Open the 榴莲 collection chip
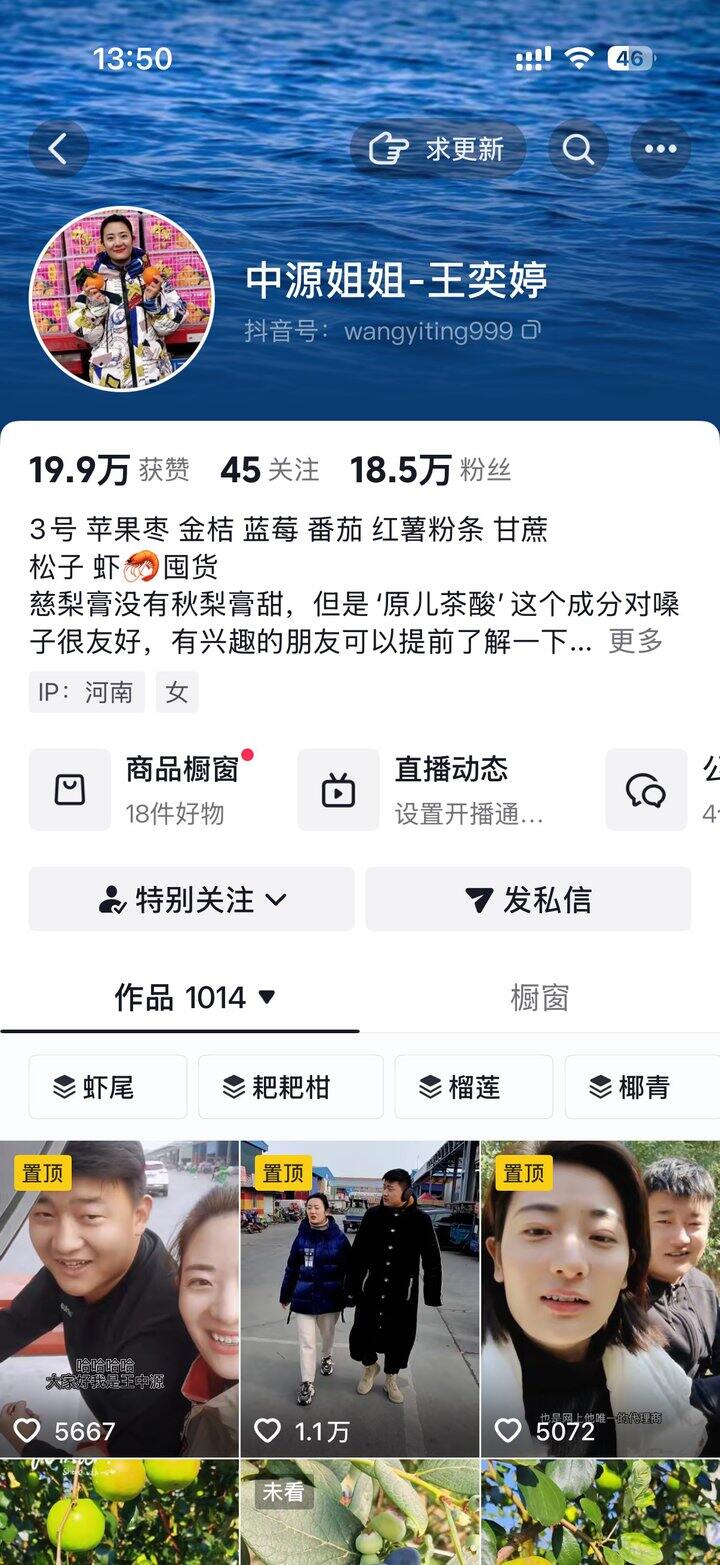 point(473,1087)
